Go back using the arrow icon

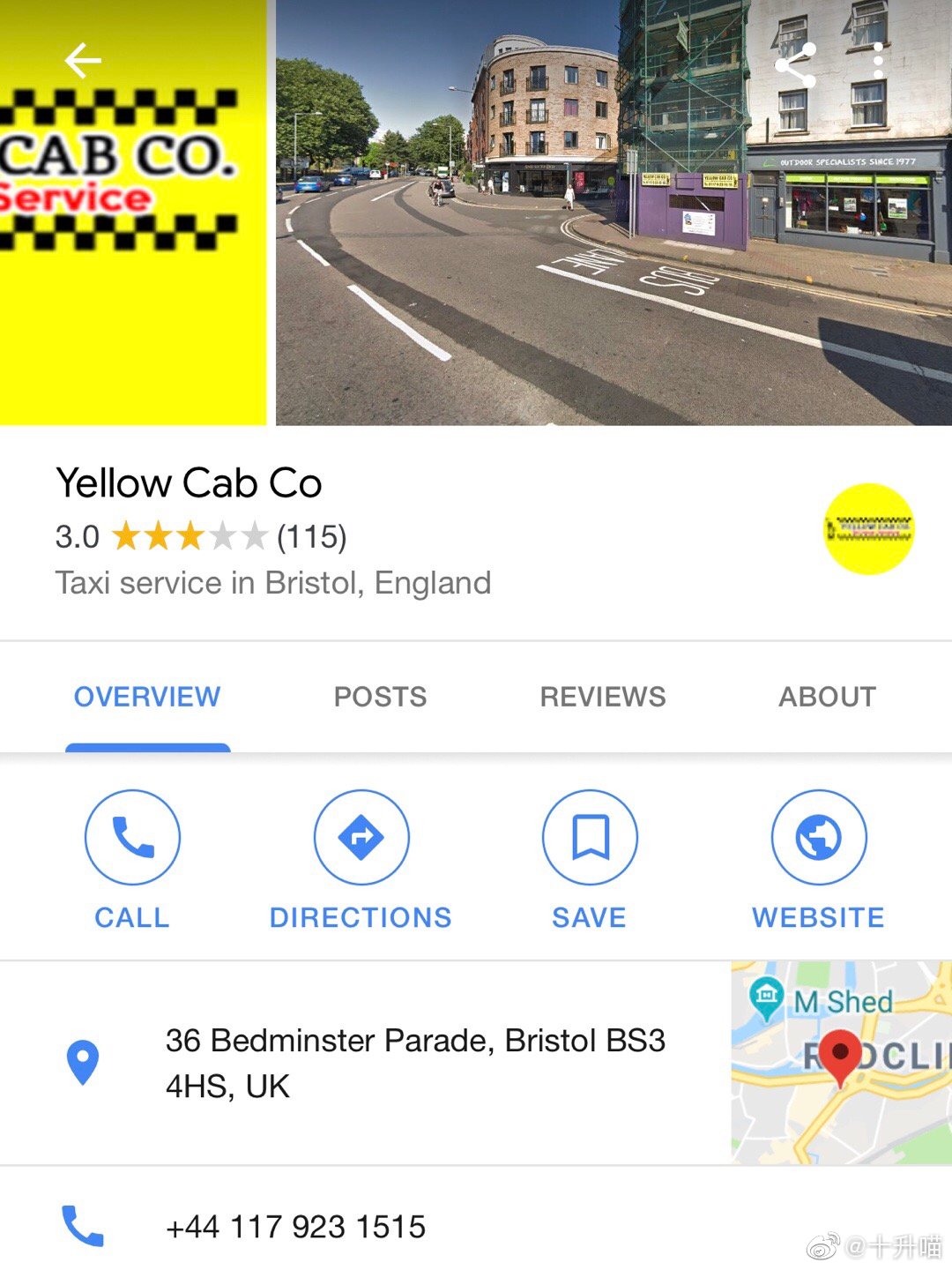[x=83, y=61]
